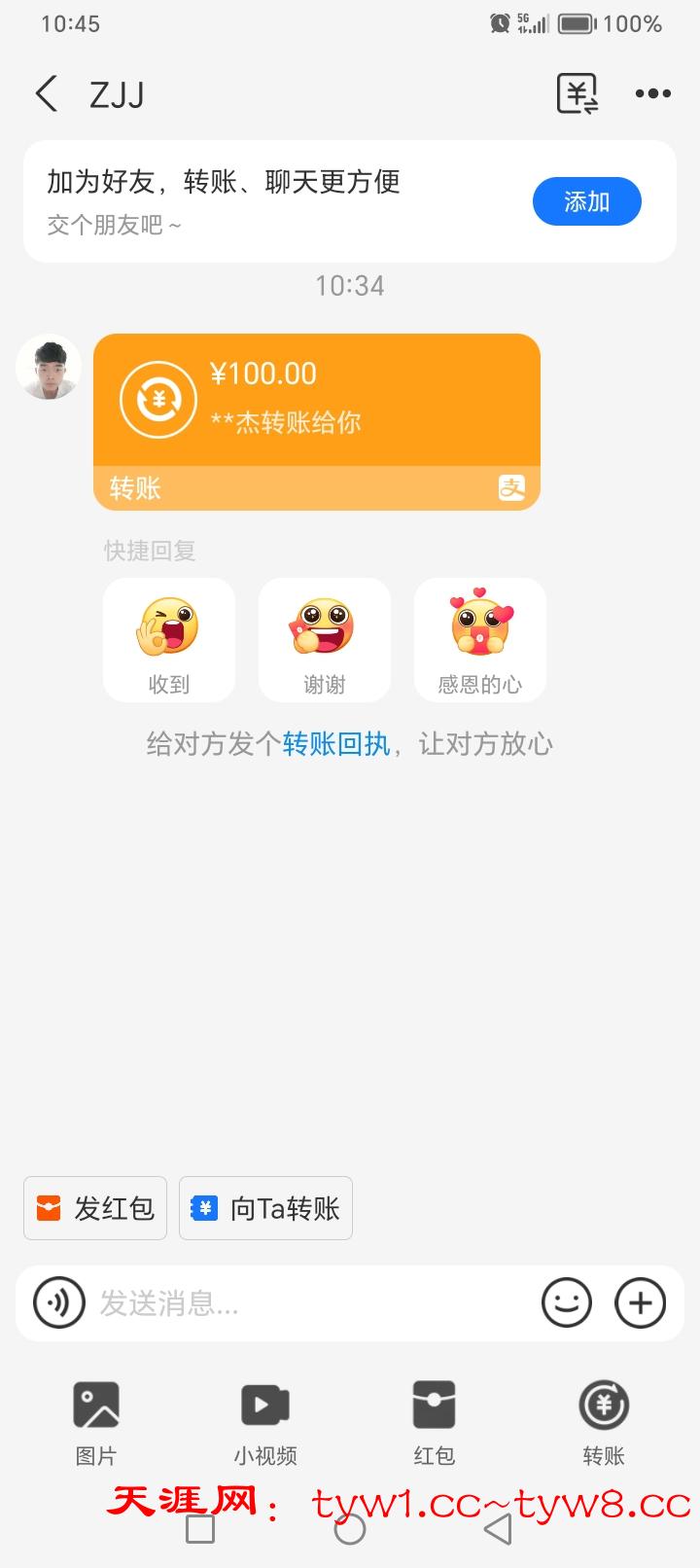This screenshot has height=1568, width=700.
Task: Send the 谢谢 quick reply
Action: pos(325,639)
